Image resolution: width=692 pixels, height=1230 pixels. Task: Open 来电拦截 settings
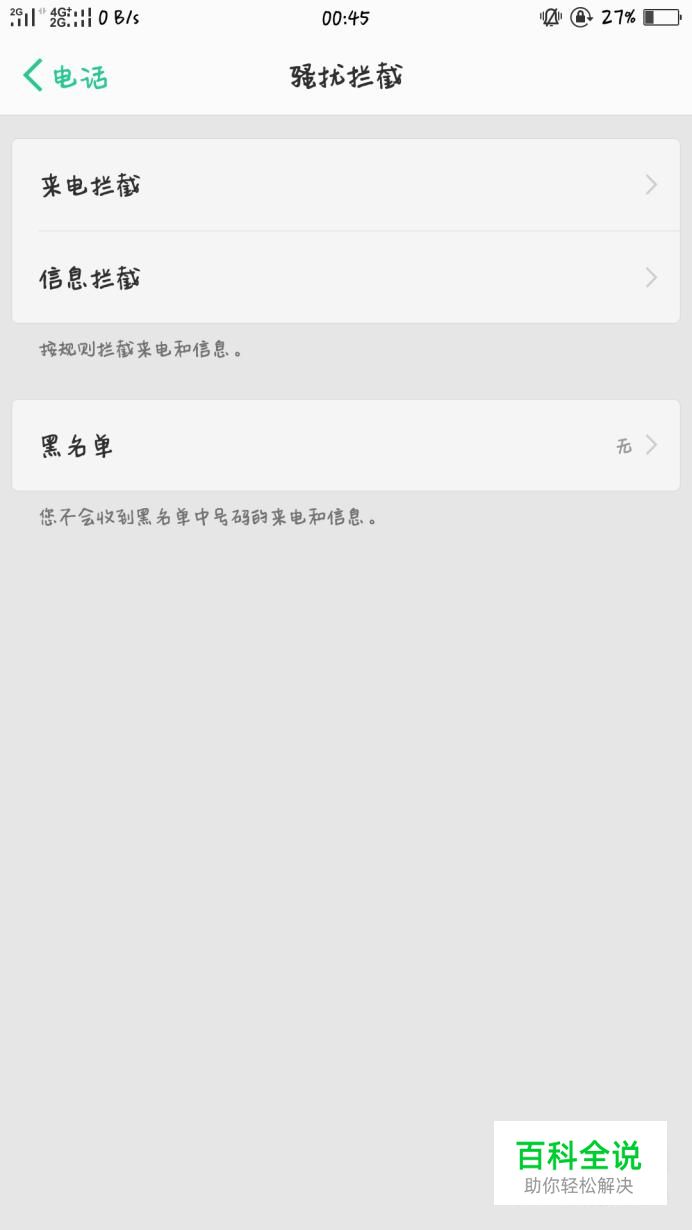(x=346, y=185)
